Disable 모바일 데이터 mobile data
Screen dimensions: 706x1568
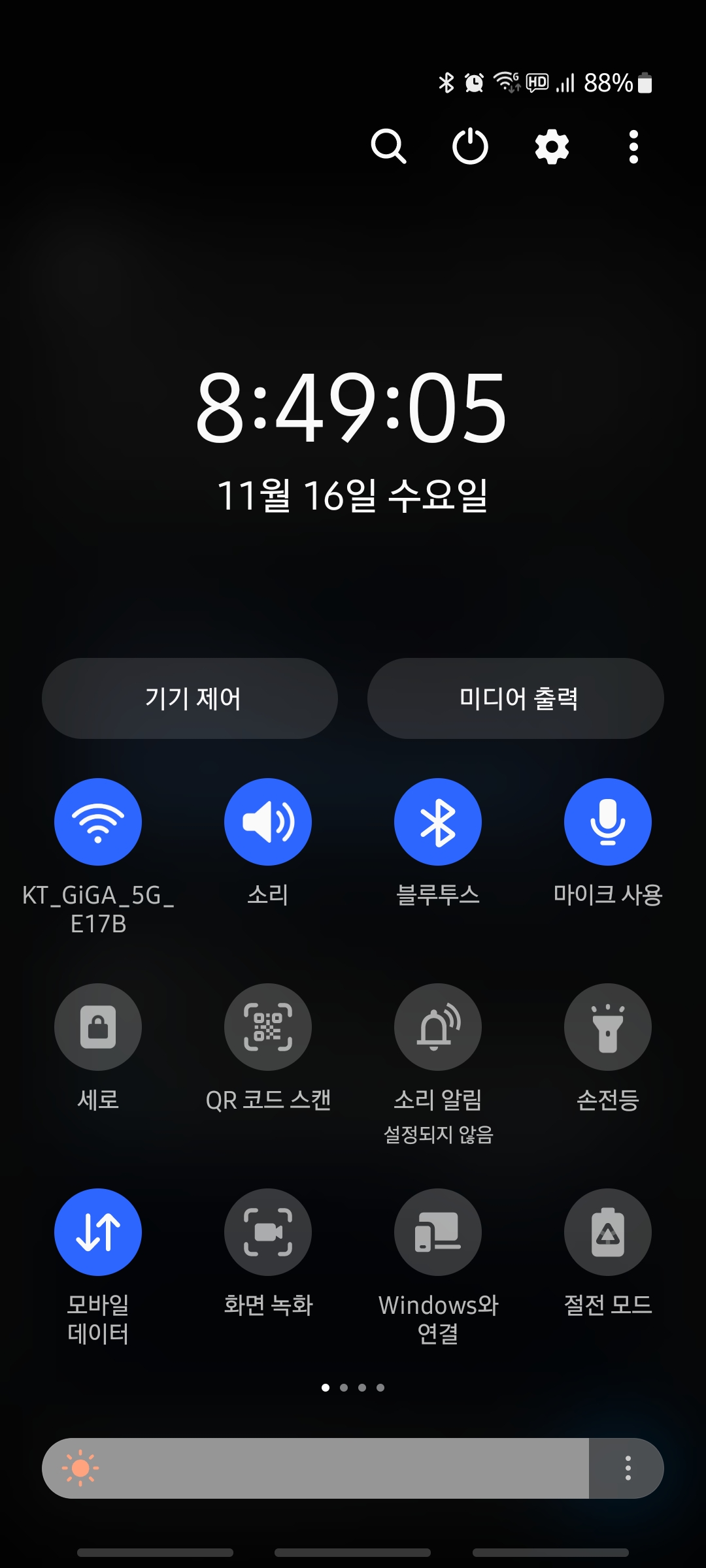click(x=98, y=1231)
